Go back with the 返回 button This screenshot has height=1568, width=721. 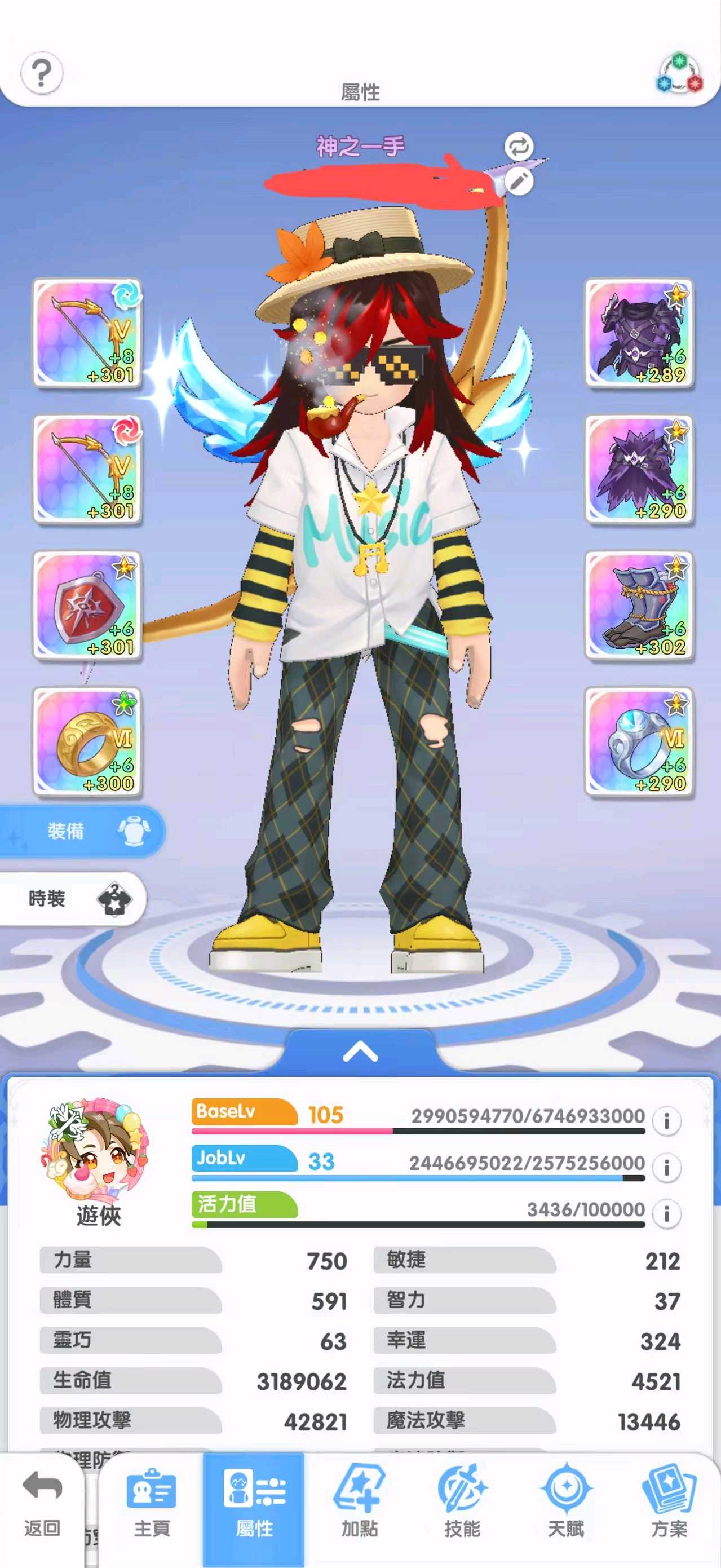click(42, 1503)
